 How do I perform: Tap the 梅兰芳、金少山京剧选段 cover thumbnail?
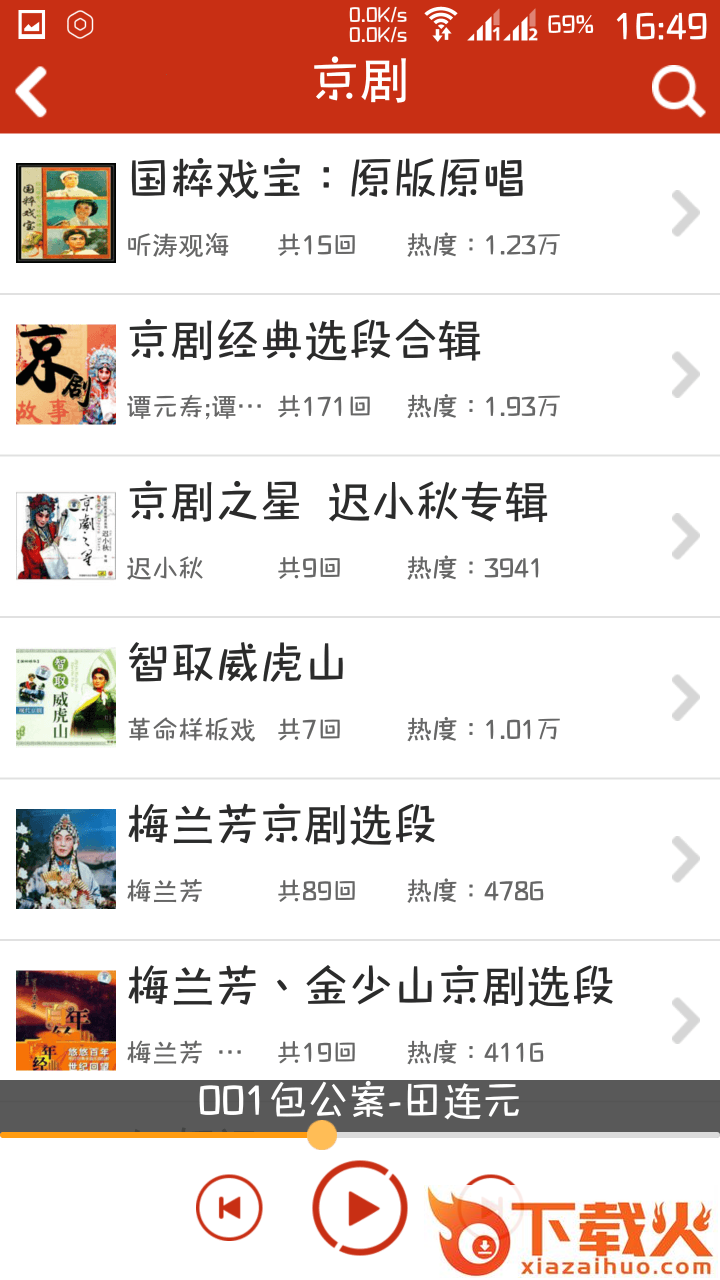coord(65,1019)
